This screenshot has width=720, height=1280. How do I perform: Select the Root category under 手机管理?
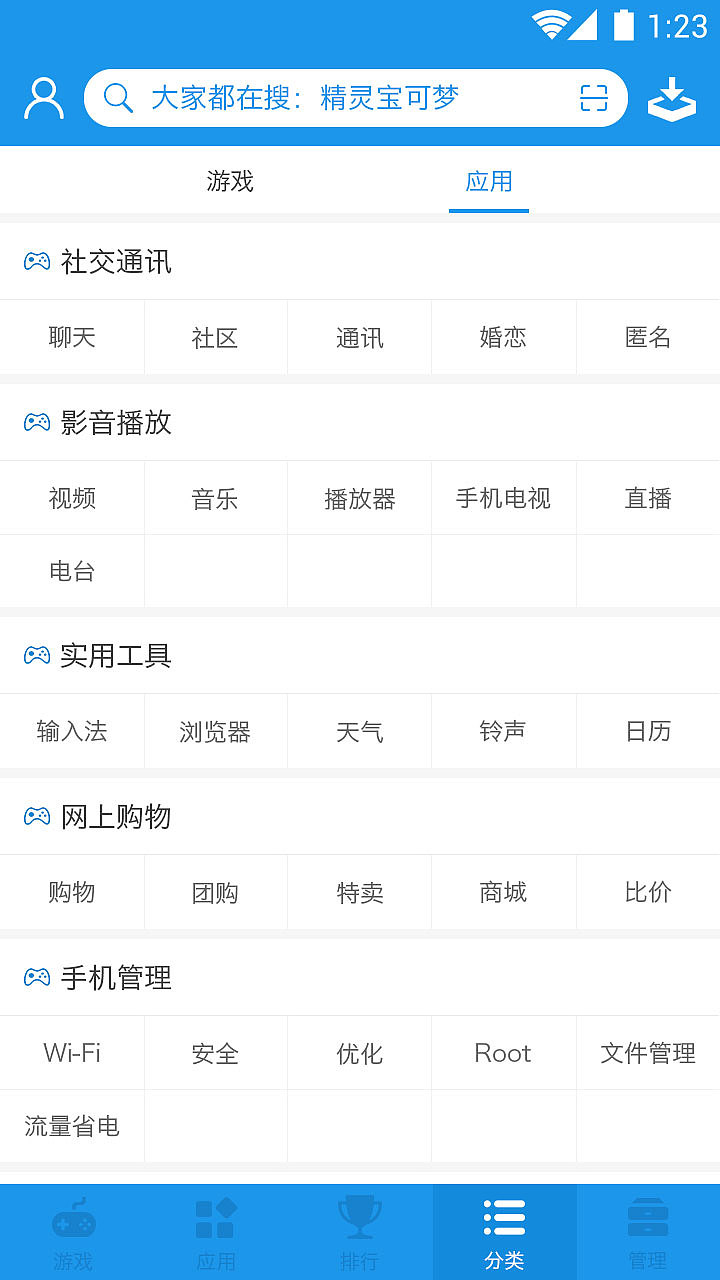click(503, 1053)
